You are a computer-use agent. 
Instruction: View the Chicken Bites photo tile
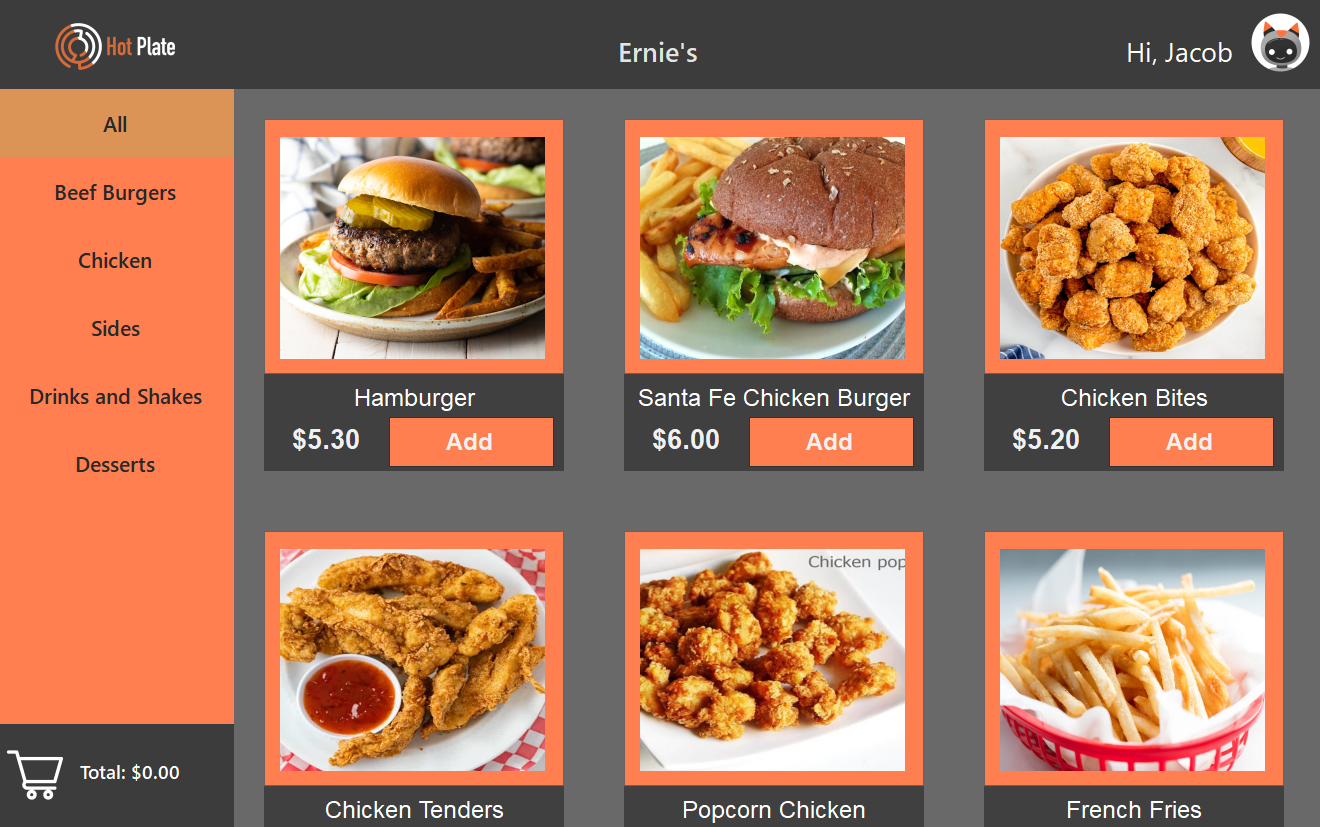click(x=1133, y=248)
